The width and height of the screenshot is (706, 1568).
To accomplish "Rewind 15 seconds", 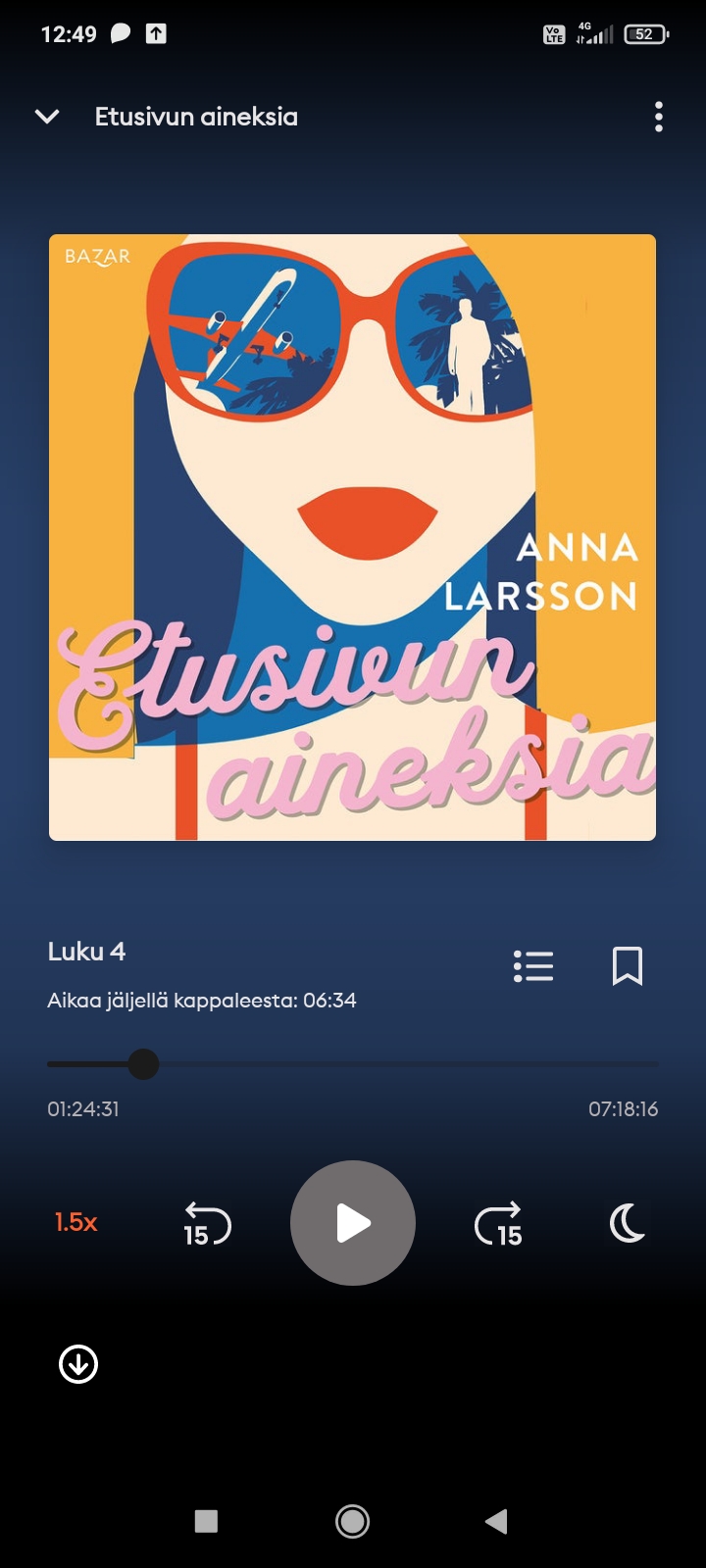I will tap(207, 1224).
